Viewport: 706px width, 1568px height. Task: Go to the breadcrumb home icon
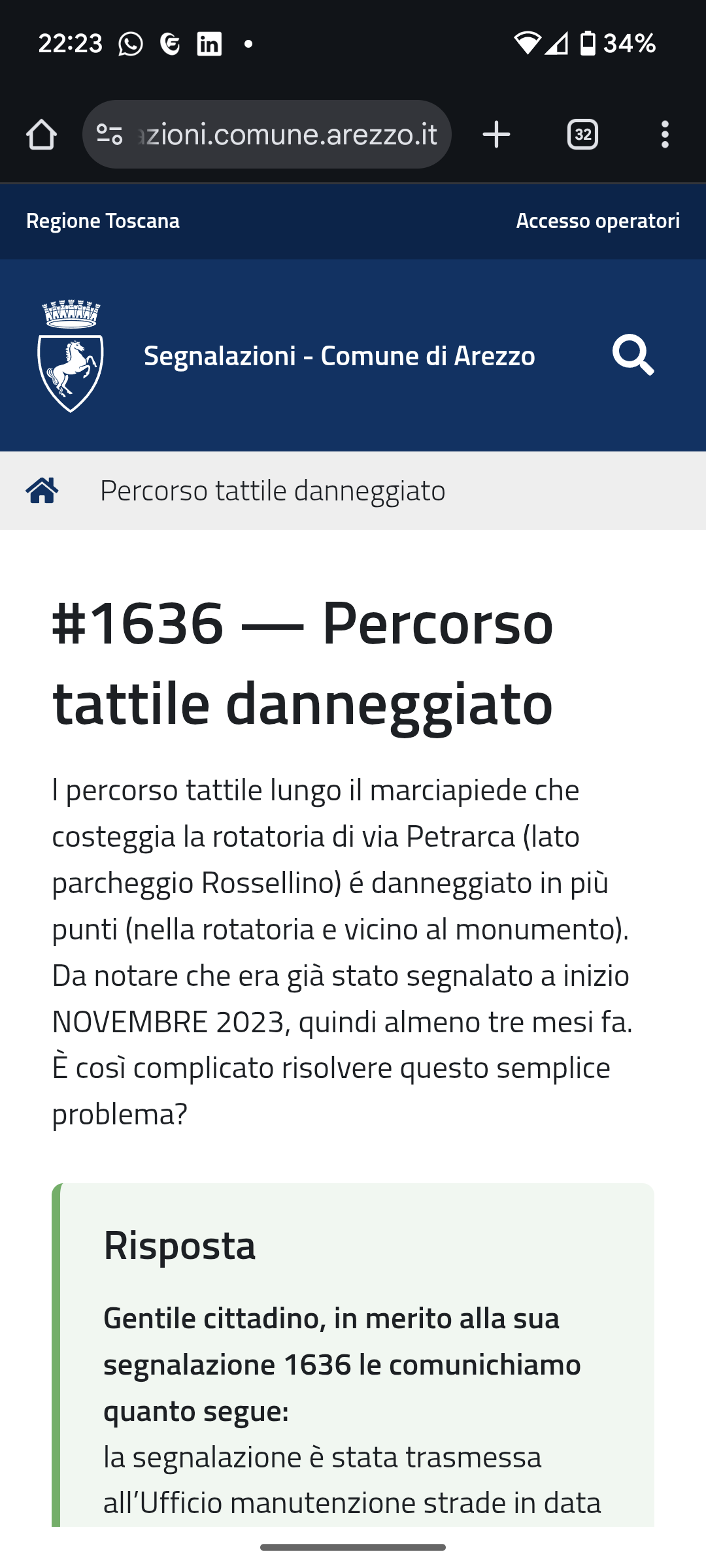click(42, 490)
